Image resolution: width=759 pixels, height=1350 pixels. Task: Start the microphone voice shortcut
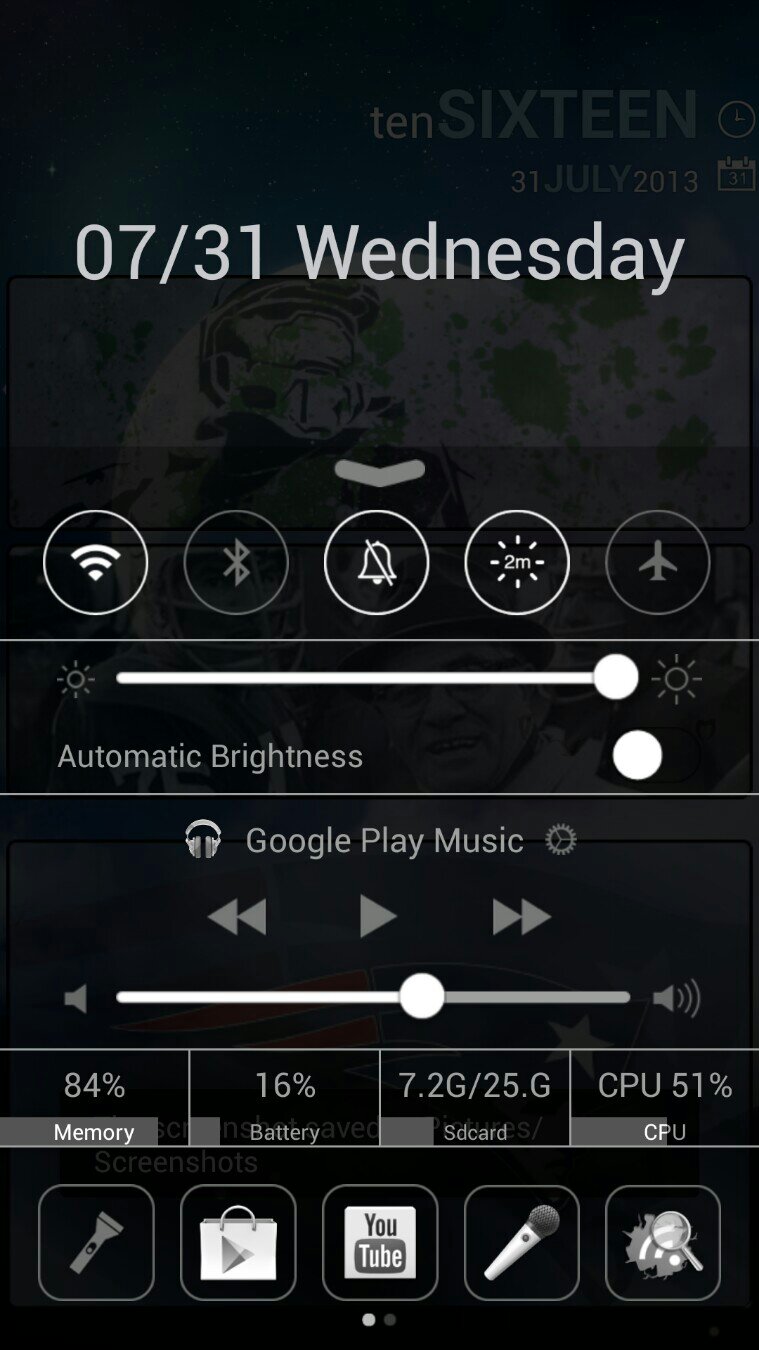tap(521, 1242)
